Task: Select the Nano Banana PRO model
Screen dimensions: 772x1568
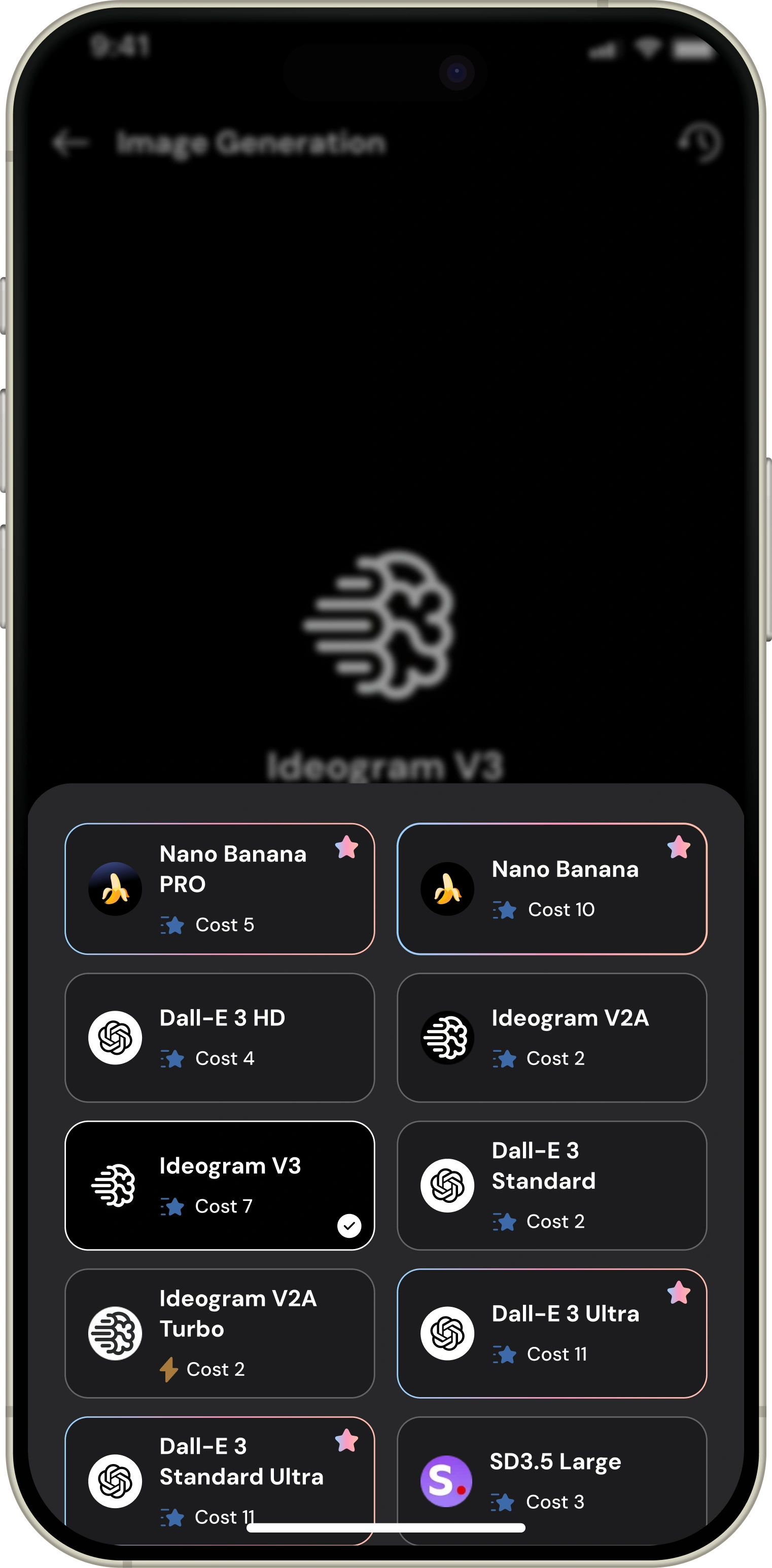Action: click(219, 888)
